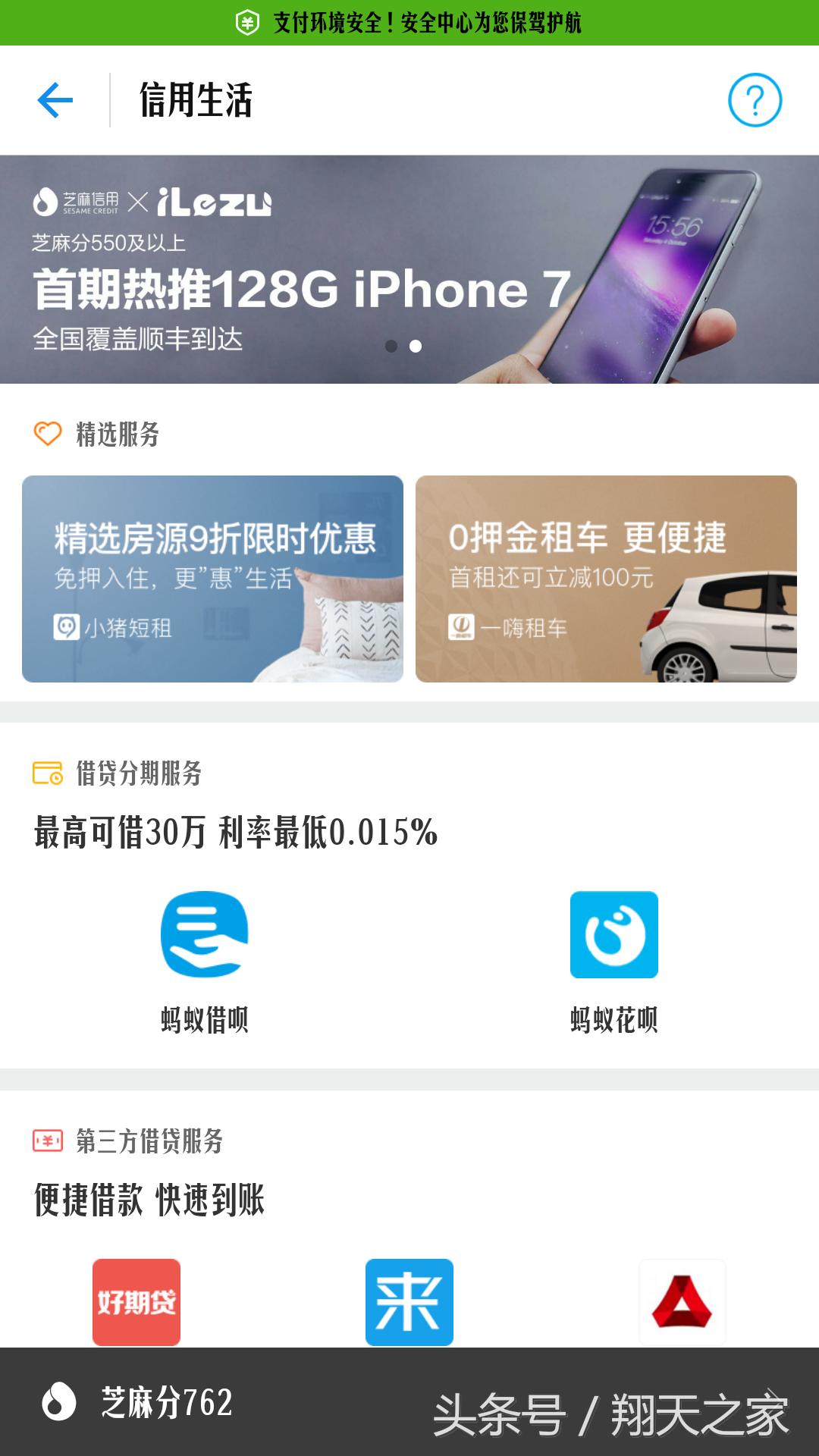This screenshot has height=1456, width=819.
Task: Tap the back arrow to exit 信用生活
Action: (55, 99)
